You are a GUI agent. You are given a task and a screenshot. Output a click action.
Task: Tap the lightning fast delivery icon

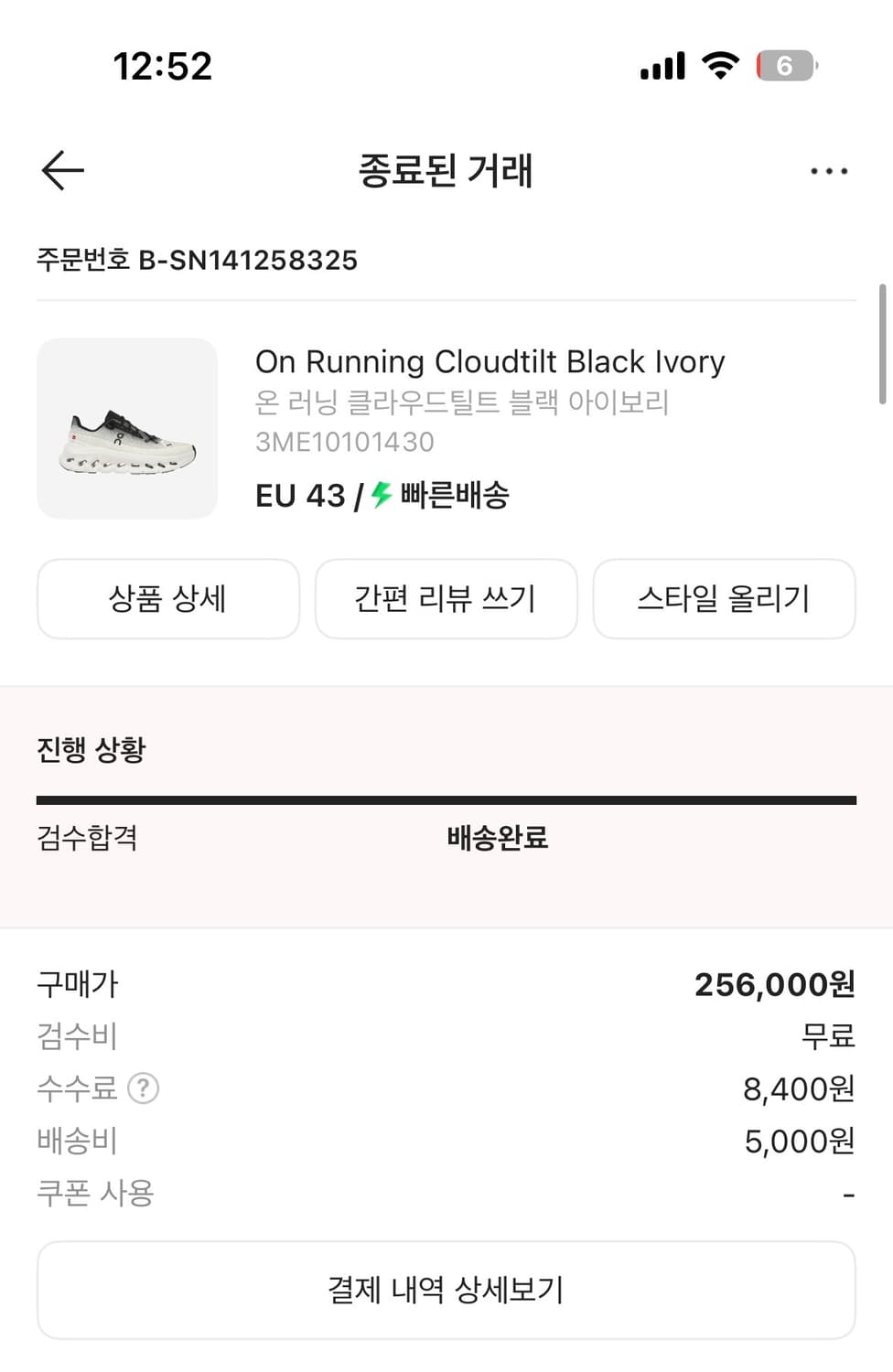pos(378,495)
